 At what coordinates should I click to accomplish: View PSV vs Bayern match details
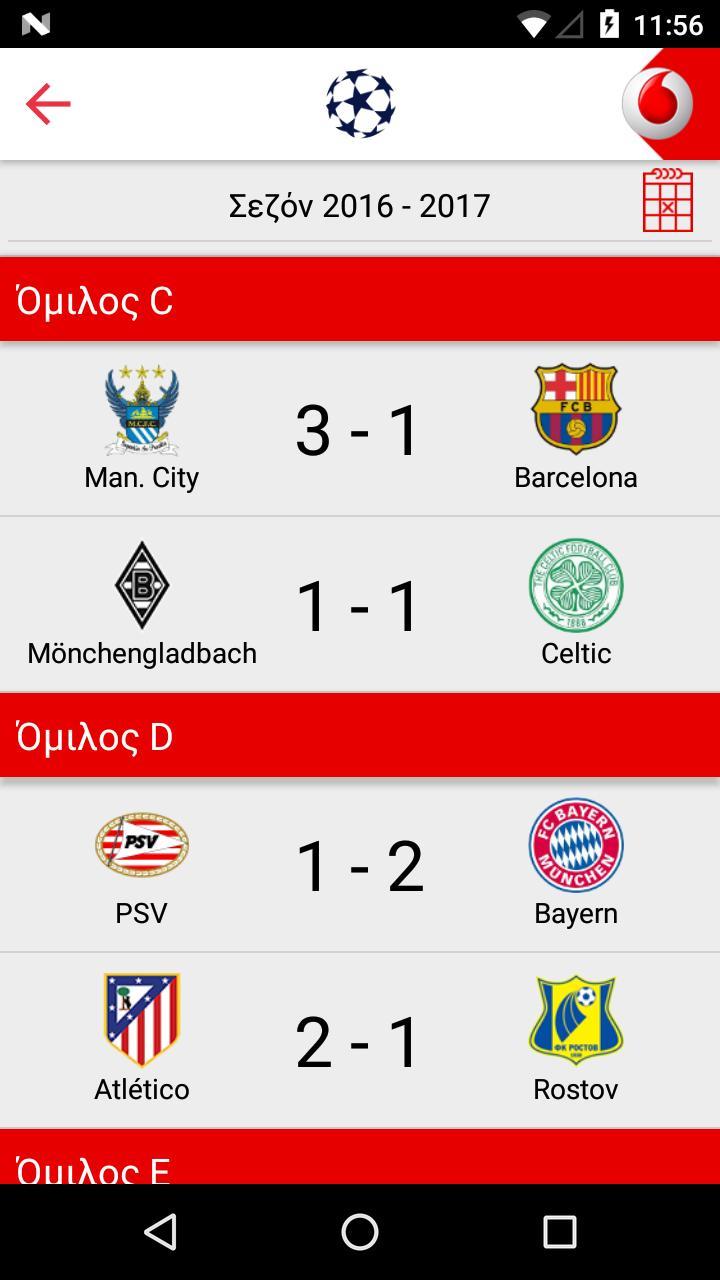360,865
